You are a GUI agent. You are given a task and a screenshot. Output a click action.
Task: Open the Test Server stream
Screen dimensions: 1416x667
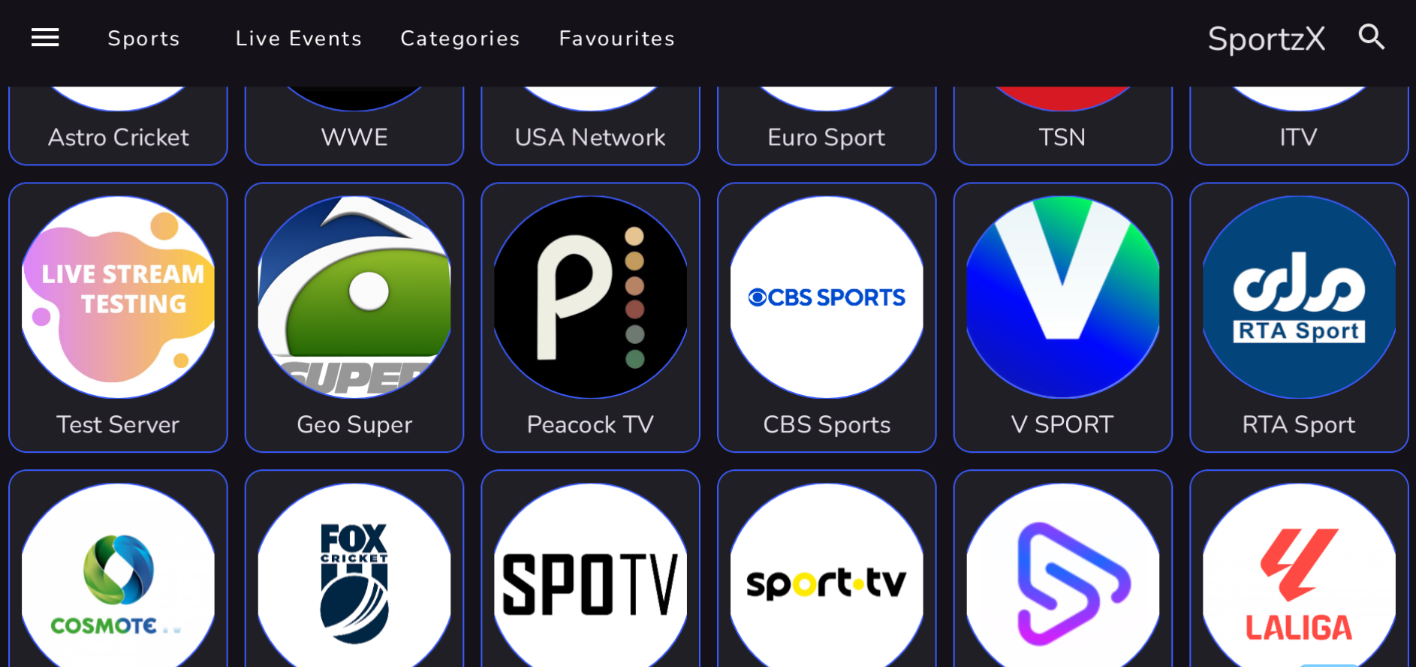(x=118, y=317)
